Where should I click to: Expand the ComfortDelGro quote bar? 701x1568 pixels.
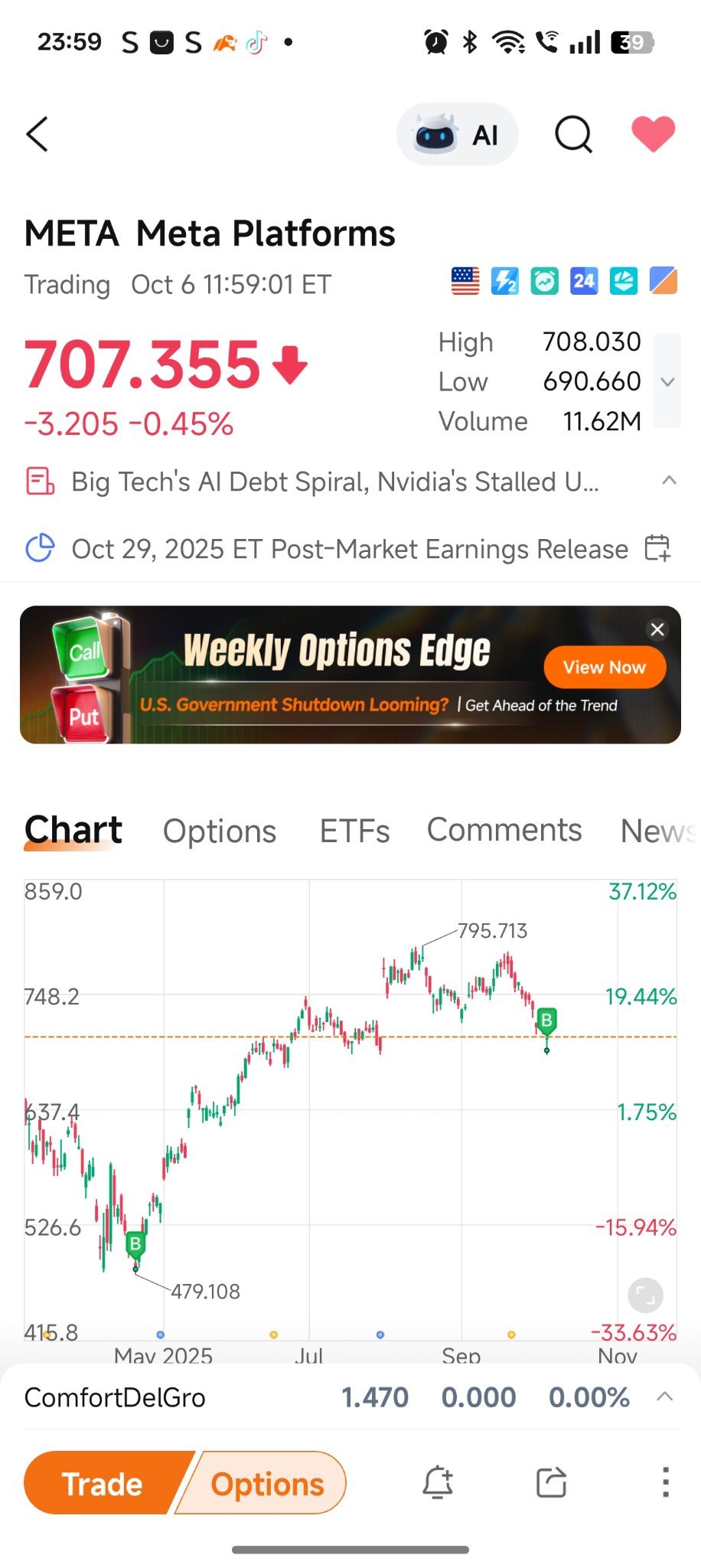pyautogui.click(x=665, y=1396)
